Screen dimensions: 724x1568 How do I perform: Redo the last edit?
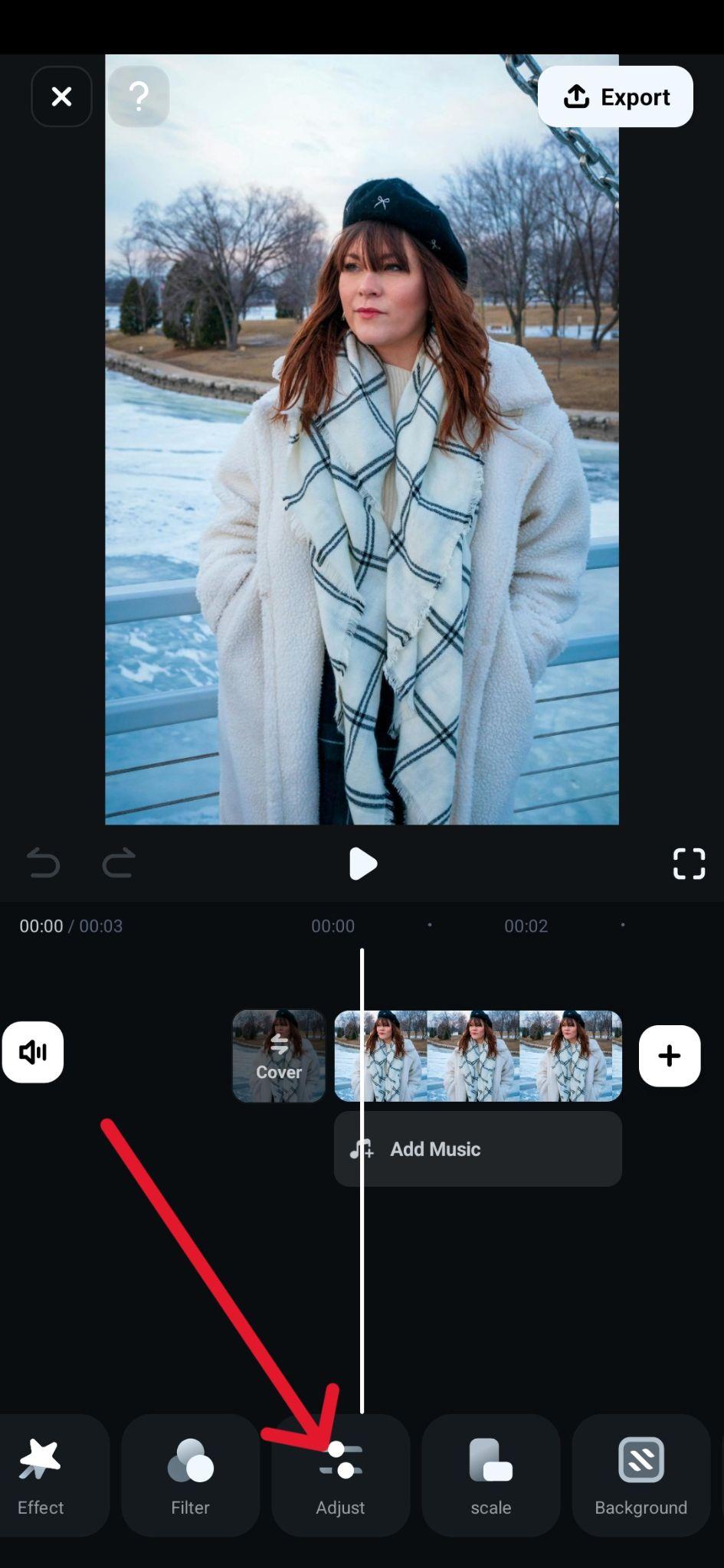119,863
